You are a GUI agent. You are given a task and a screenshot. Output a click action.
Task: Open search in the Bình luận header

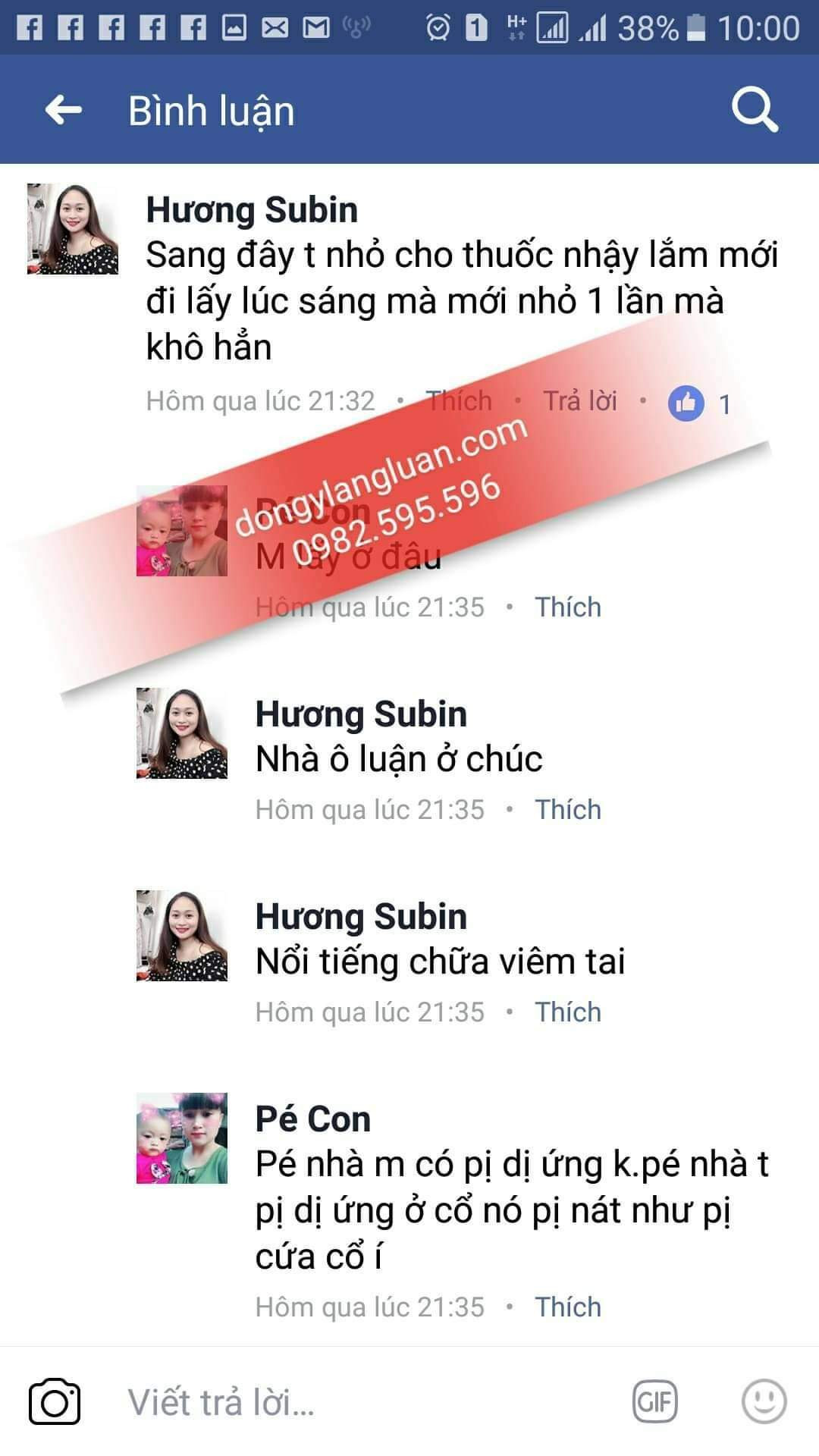pos(754,111)
